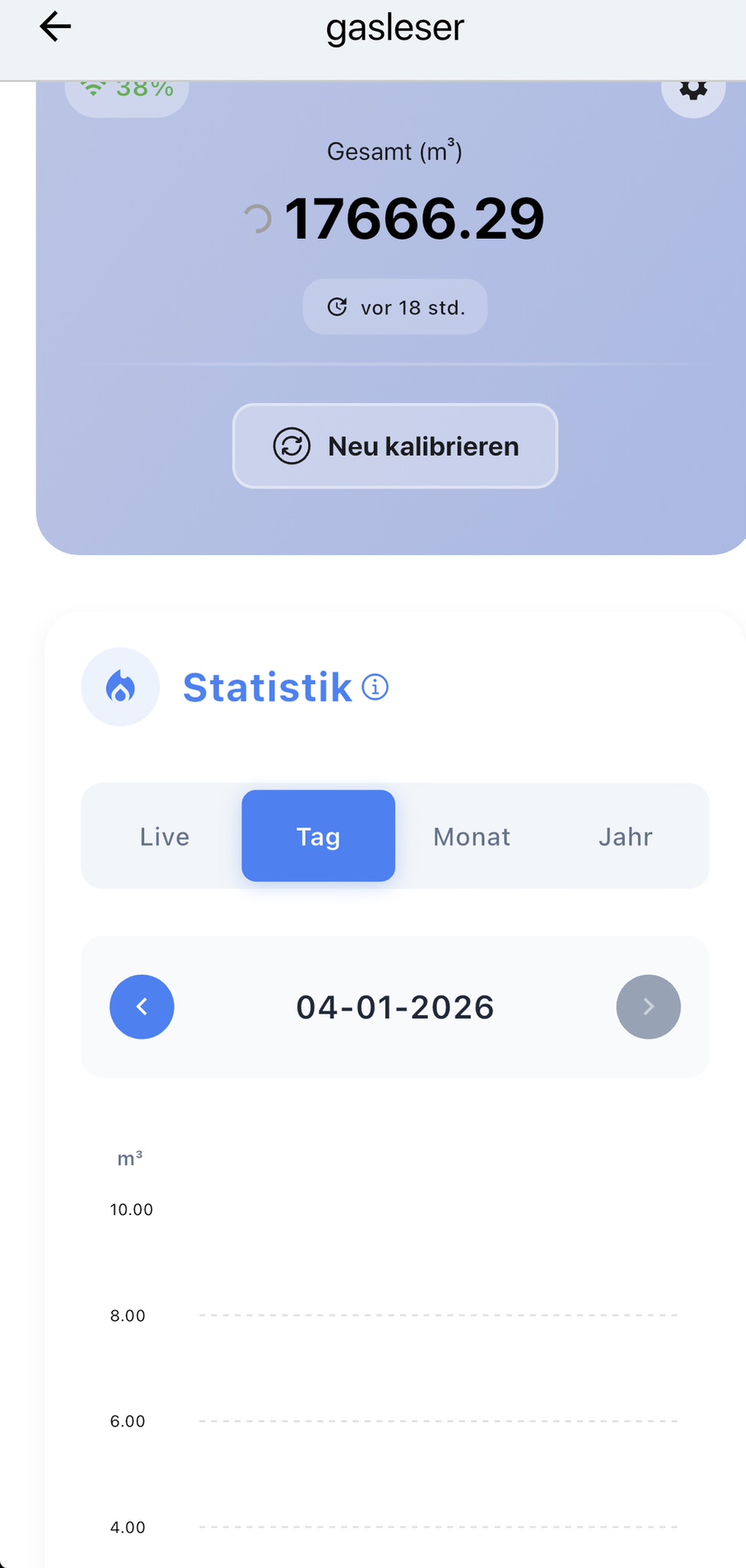Screen dimensions: 746x1568
Task: Go to the day before 04-01-2026
Action: tap(142, 1007)
